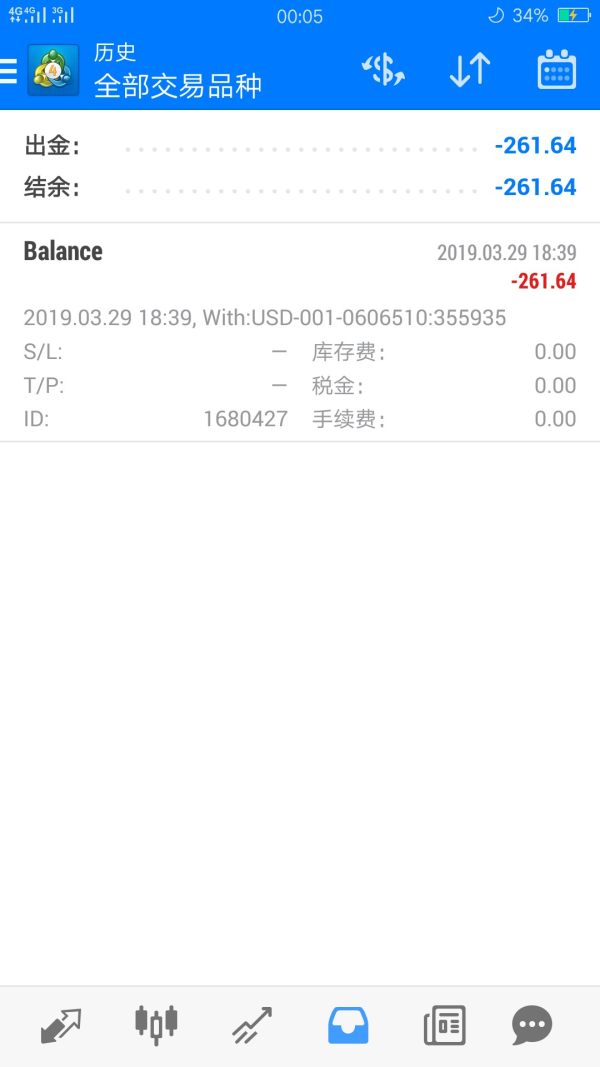
Task: Open the chat messages tab
Action: 532,1026
